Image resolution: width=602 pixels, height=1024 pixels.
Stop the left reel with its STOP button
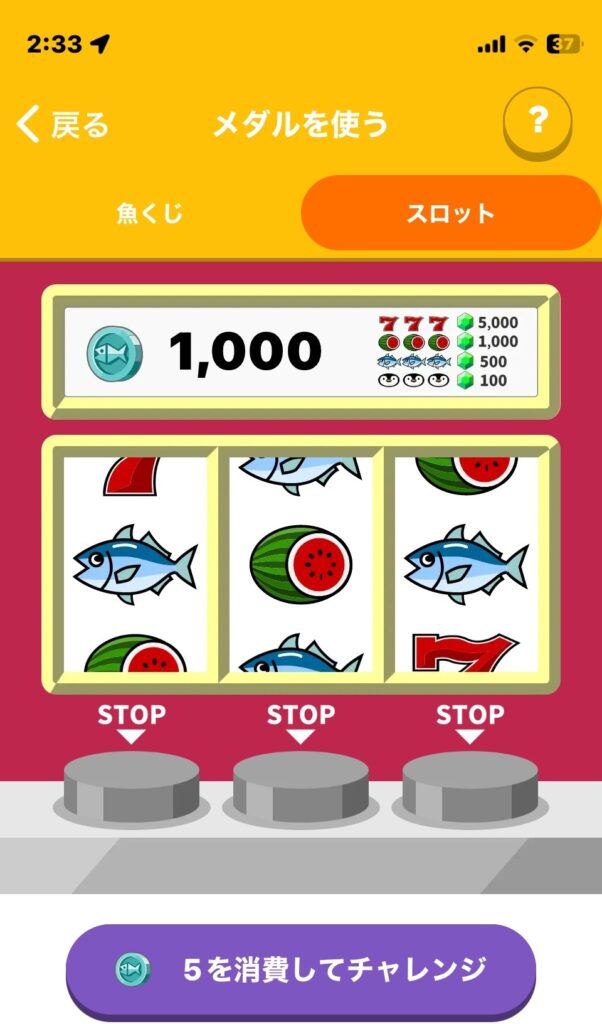point(132,783)
